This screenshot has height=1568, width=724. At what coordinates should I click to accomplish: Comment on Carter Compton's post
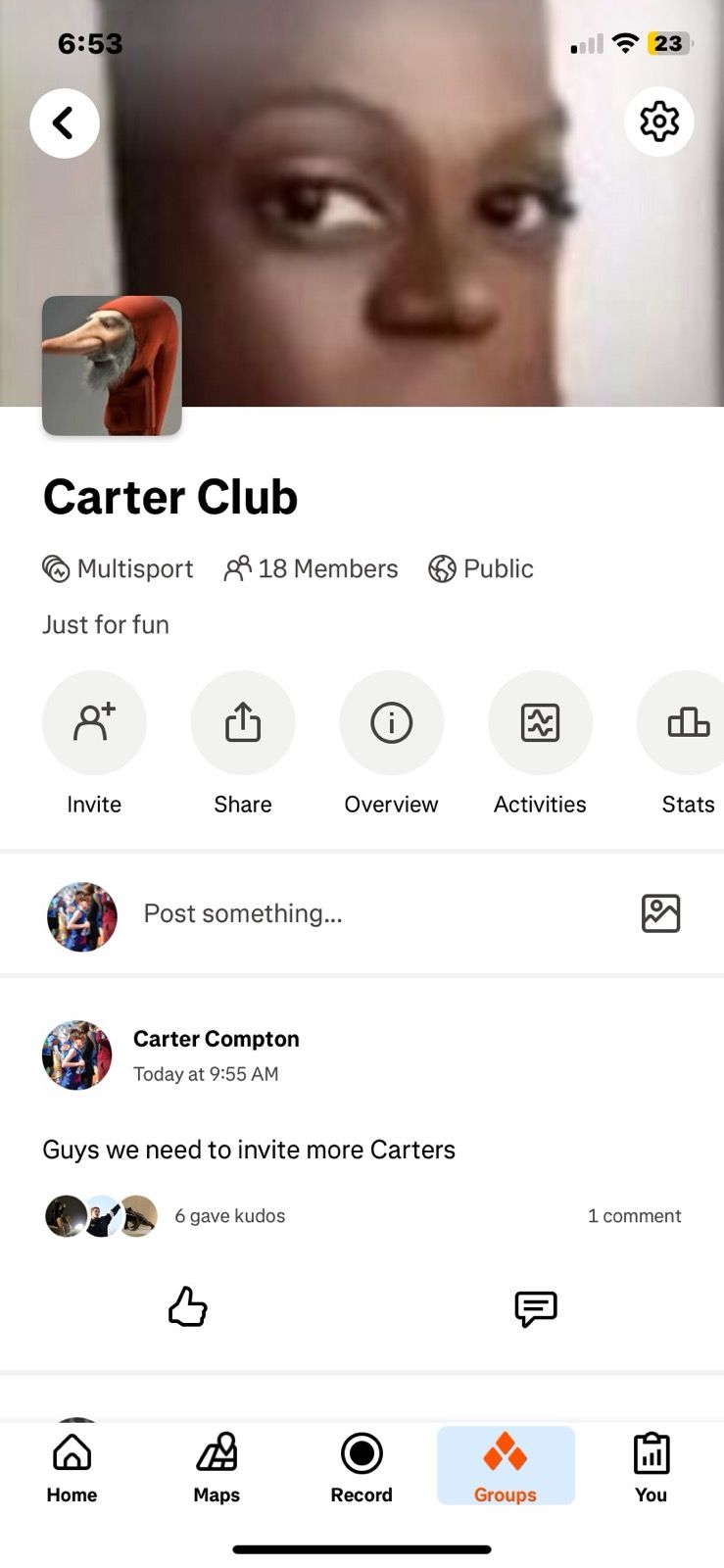[x=536, y=1308]
